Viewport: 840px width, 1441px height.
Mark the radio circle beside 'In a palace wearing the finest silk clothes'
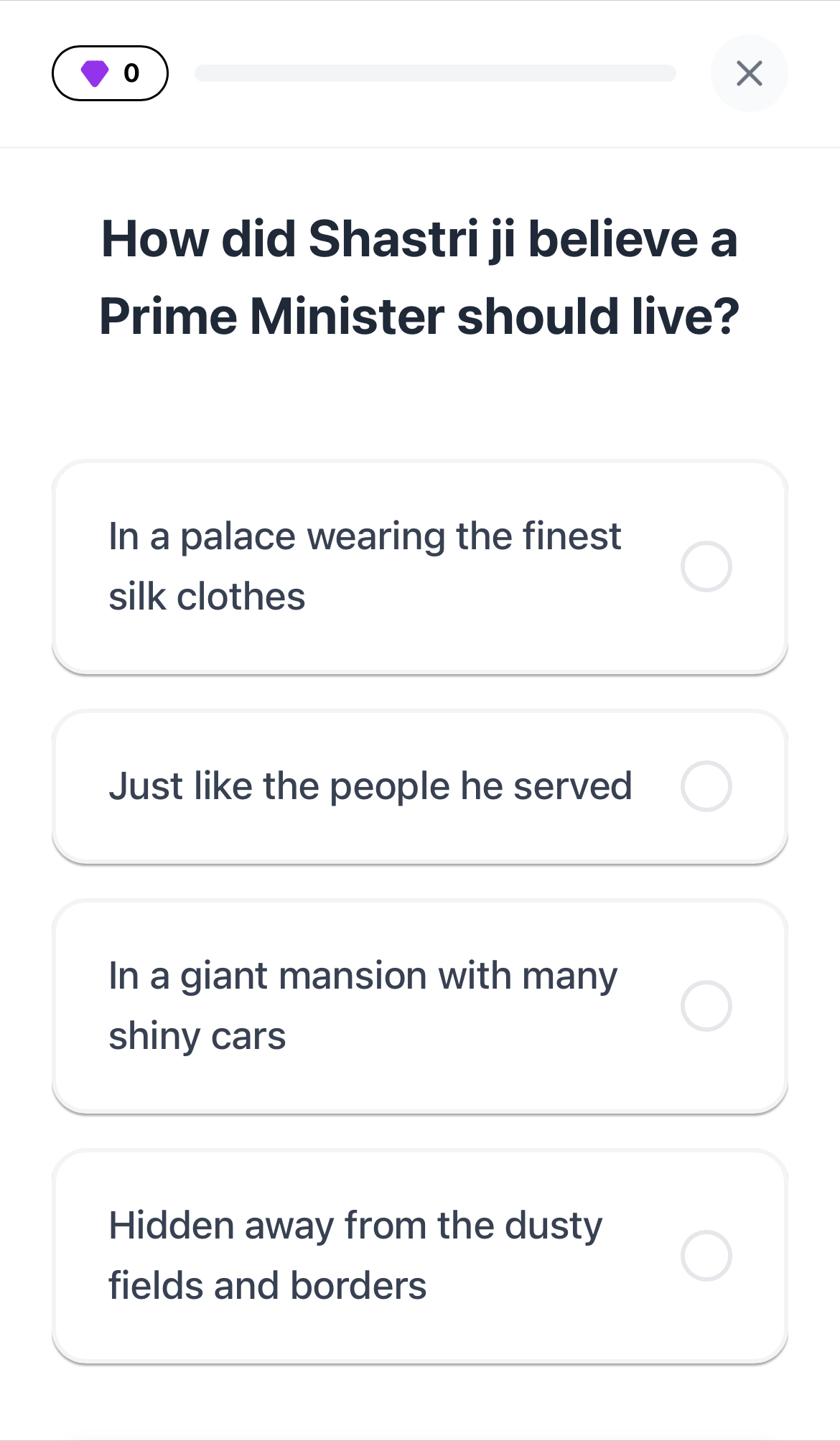pos(708,566)
